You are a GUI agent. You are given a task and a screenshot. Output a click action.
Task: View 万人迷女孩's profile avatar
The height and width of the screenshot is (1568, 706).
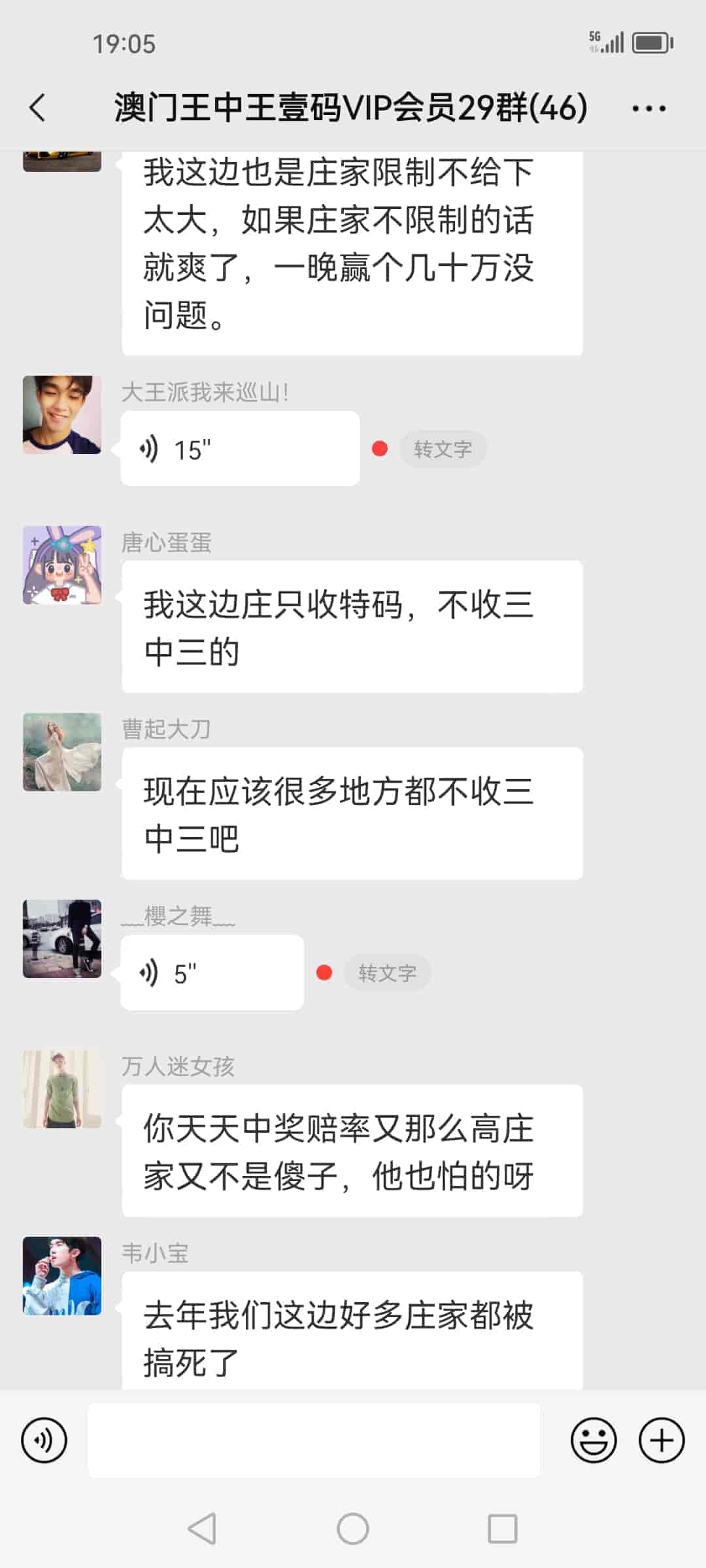pyautogui.click(x=62, y=1089)
